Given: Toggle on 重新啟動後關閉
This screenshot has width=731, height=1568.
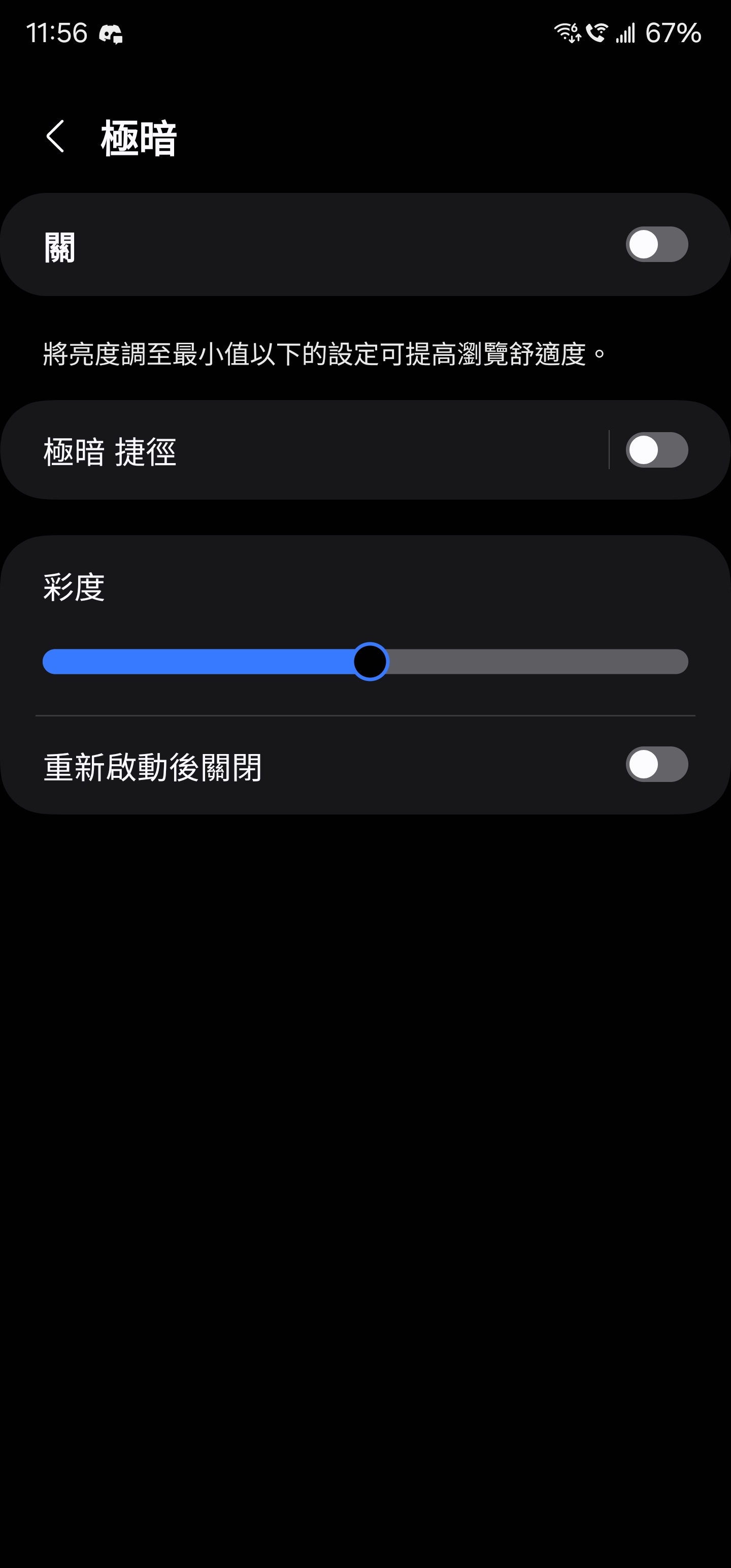Looking at the screenshot, I should [656, 765].
